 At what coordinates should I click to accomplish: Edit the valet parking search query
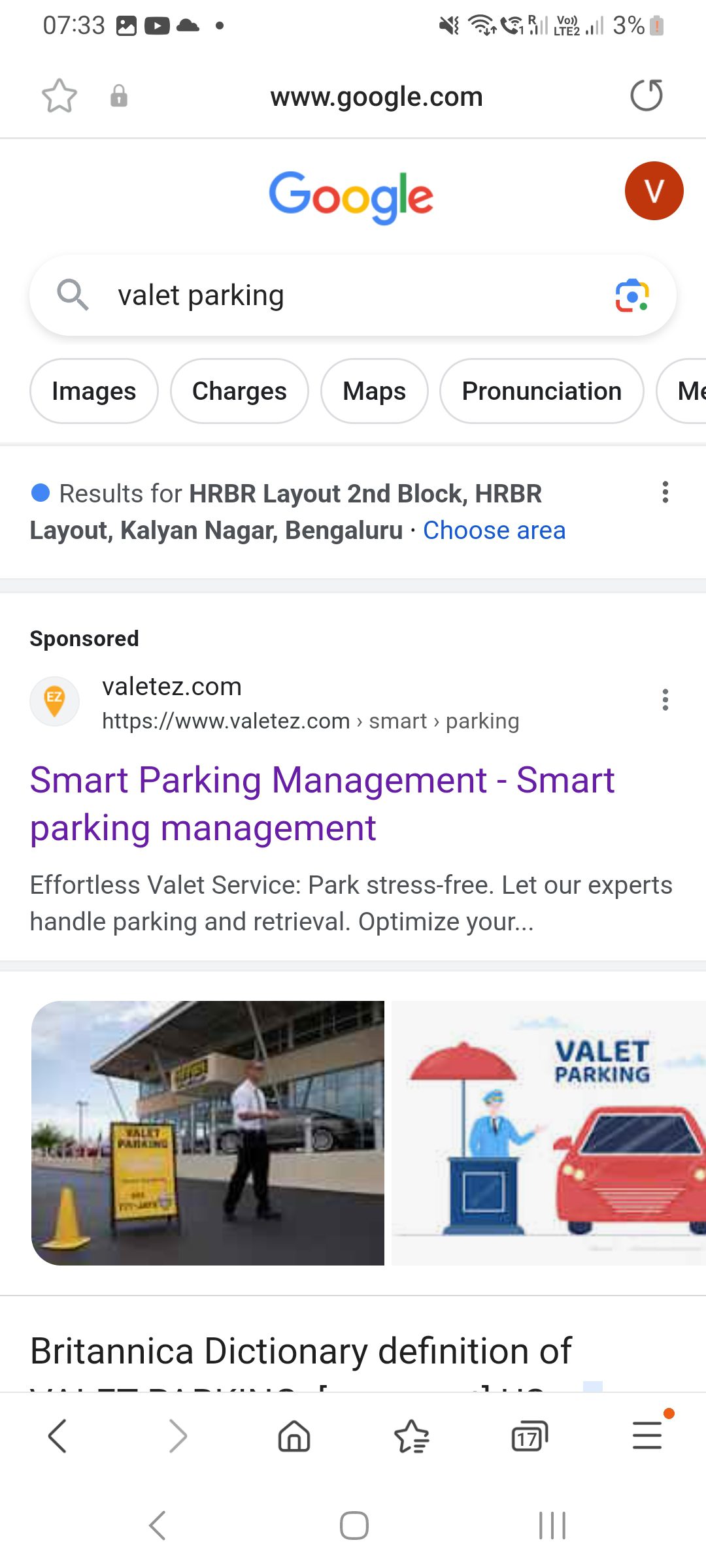tap(327, 295)
